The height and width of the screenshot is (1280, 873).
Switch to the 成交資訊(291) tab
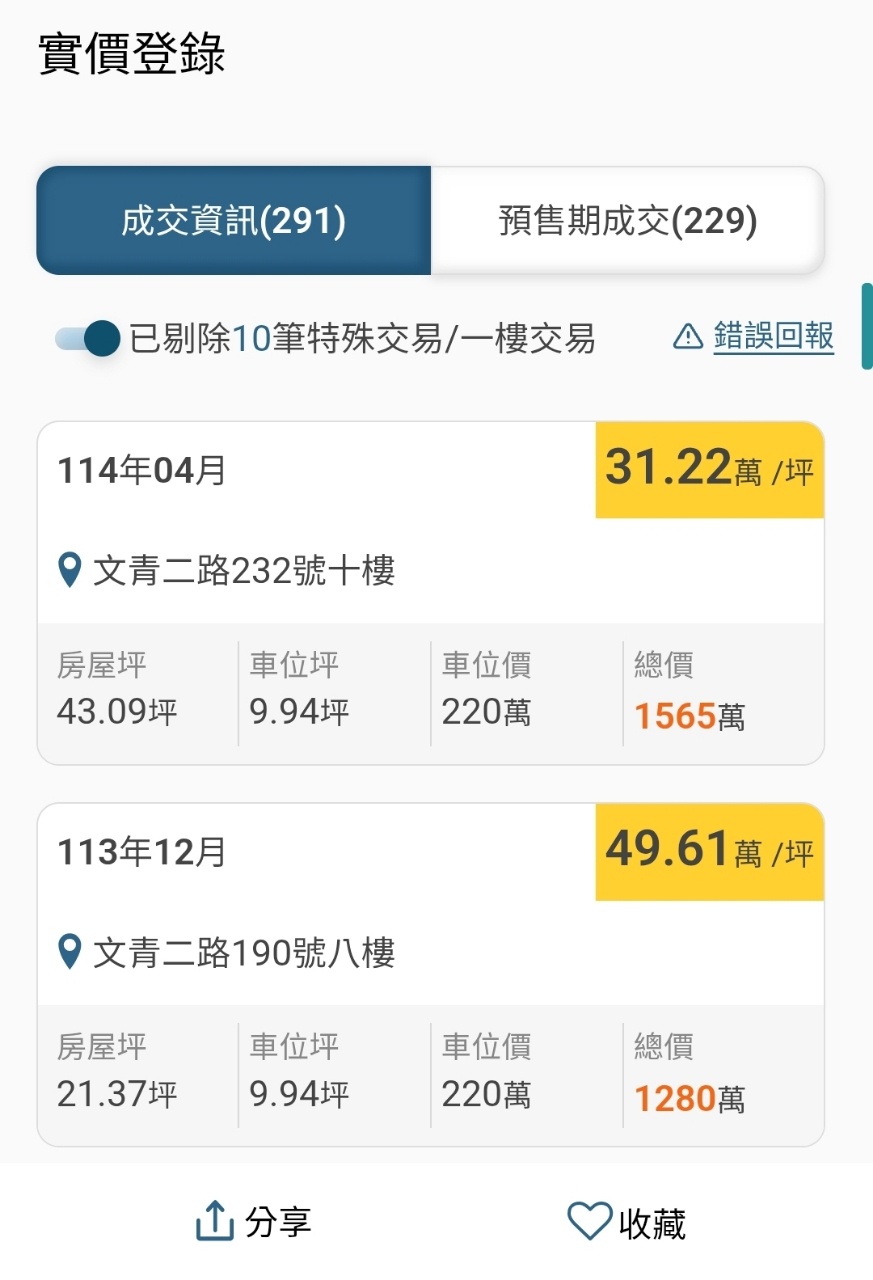234,221
